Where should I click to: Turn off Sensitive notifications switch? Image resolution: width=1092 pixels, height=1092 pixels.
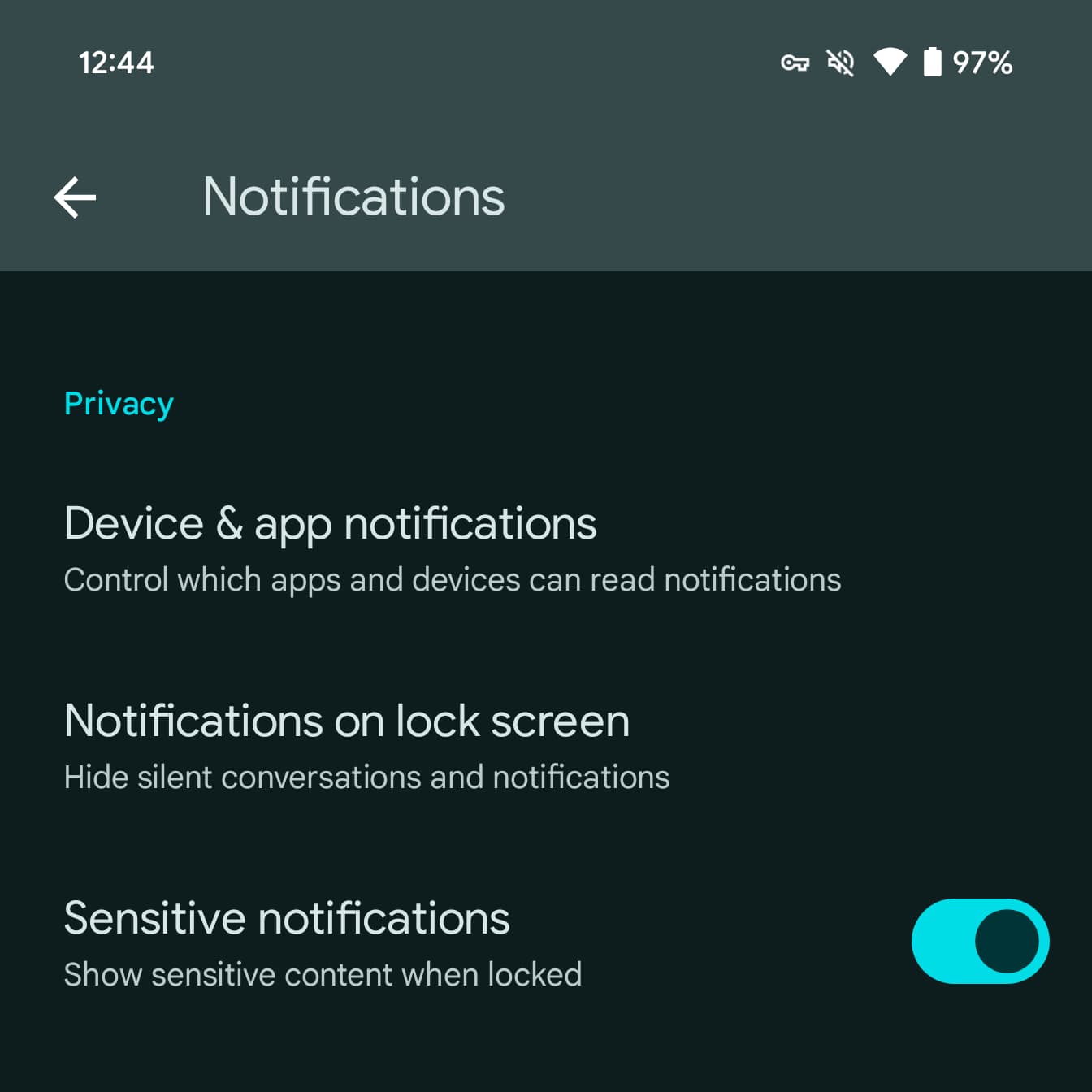pyautogui.click(x=979, y=941)
